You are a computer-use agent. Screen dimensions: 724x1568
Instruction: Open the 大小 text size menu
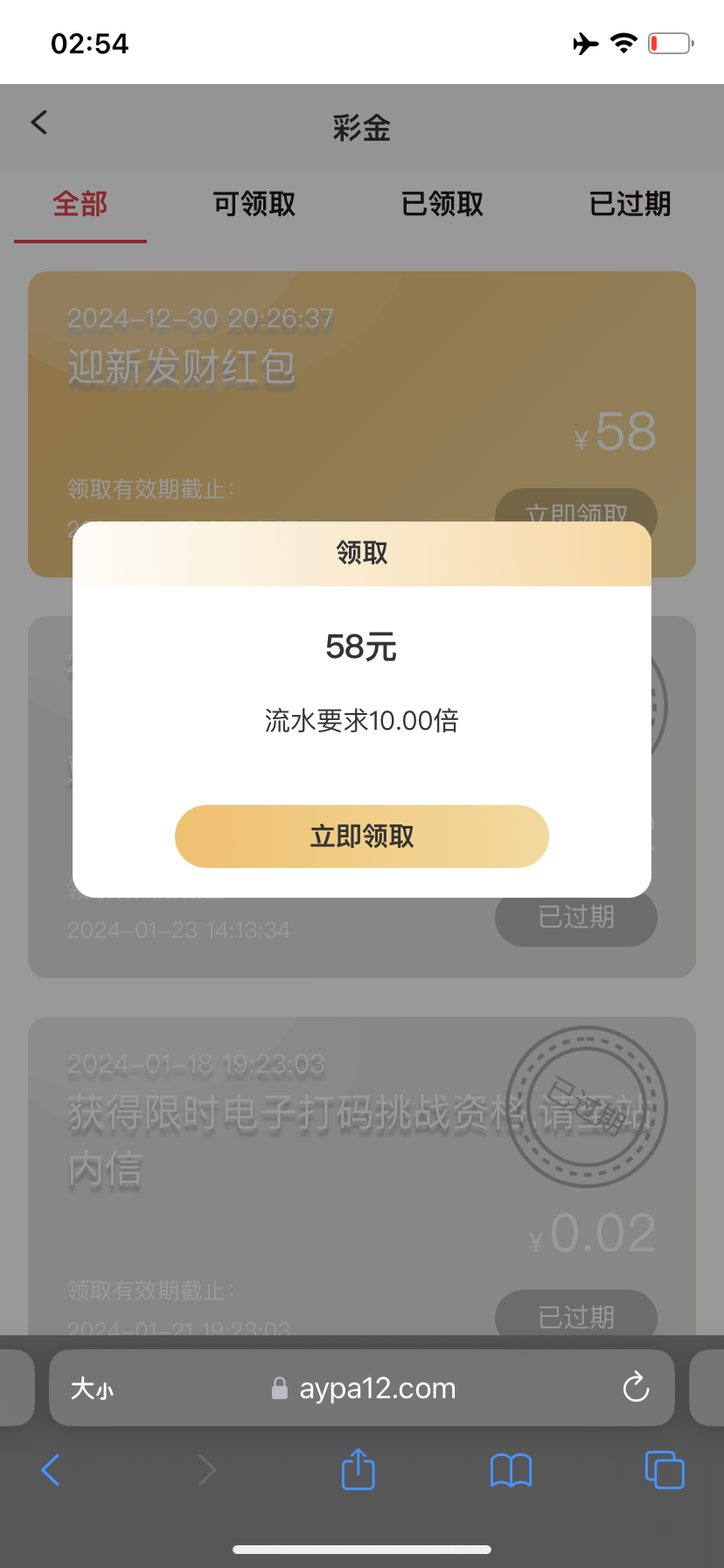[x=92, y=1389]
